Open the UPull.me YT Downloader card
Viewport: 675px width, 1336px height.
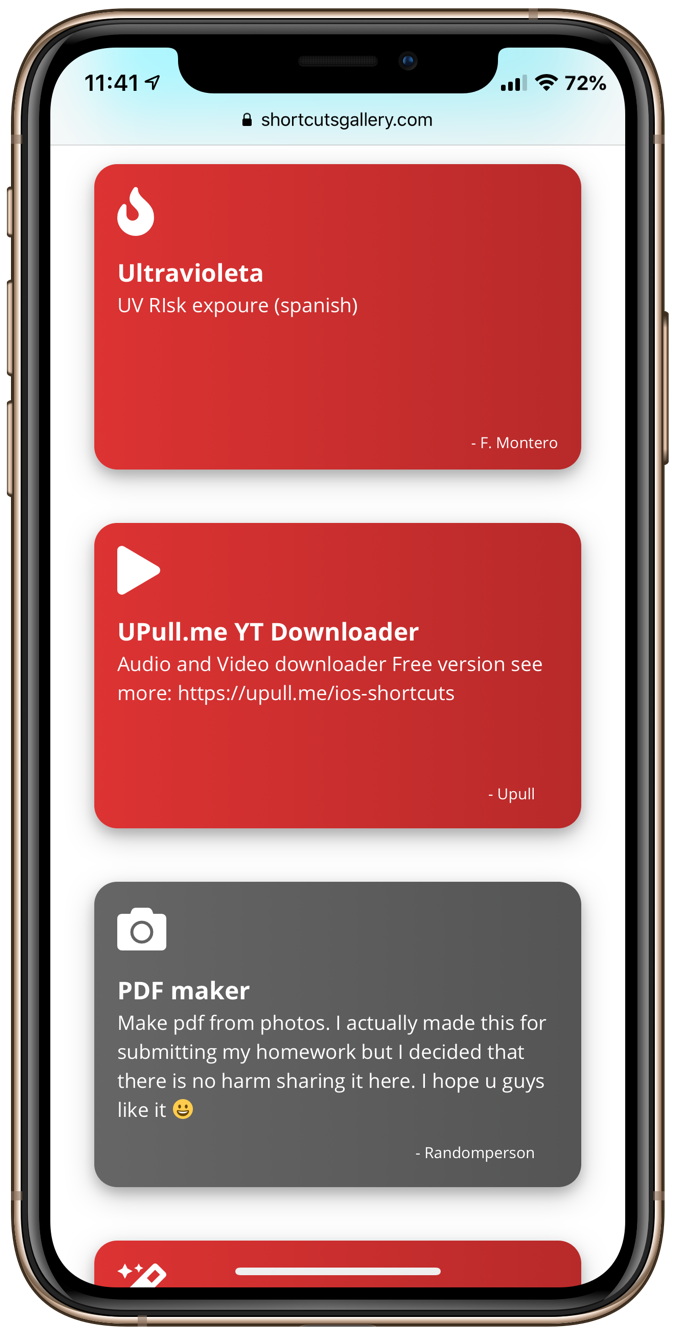coord(337,675)
